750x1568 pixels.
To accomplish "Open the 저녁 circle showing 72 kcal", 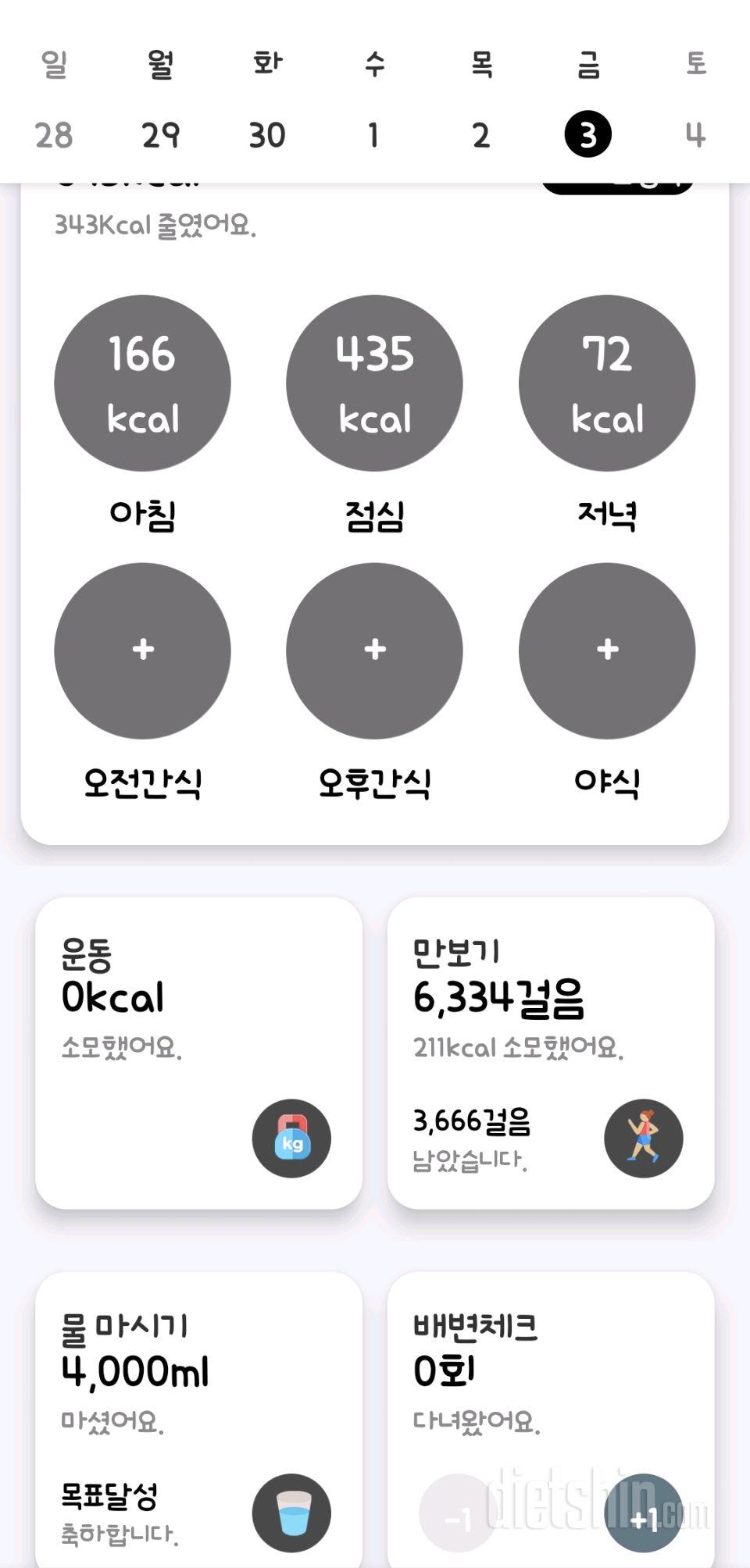I will pos(607,381).
